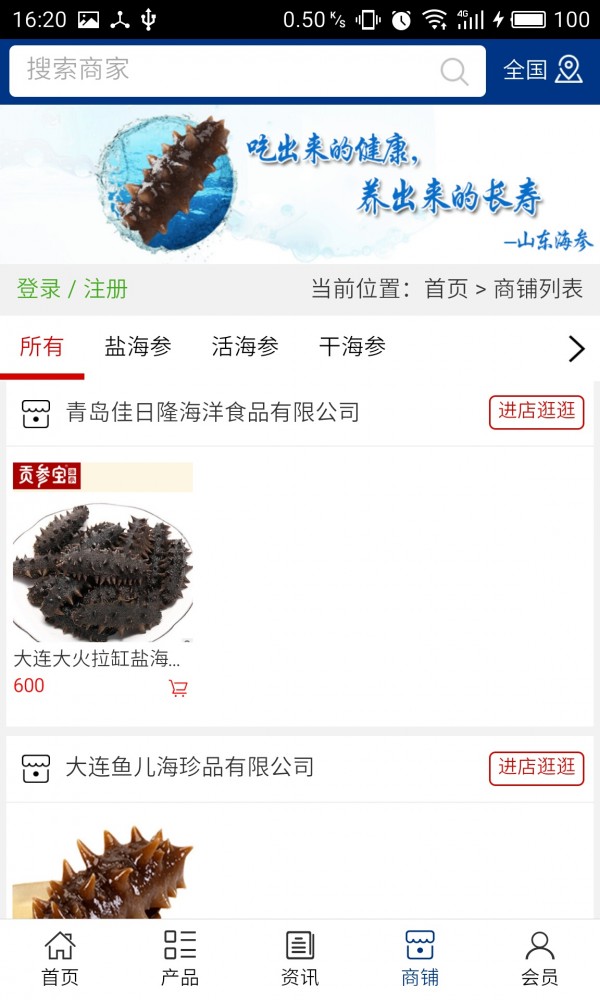Tap 登录 to log in
The image size is (600, 1000).
click(x=39, y=289)
